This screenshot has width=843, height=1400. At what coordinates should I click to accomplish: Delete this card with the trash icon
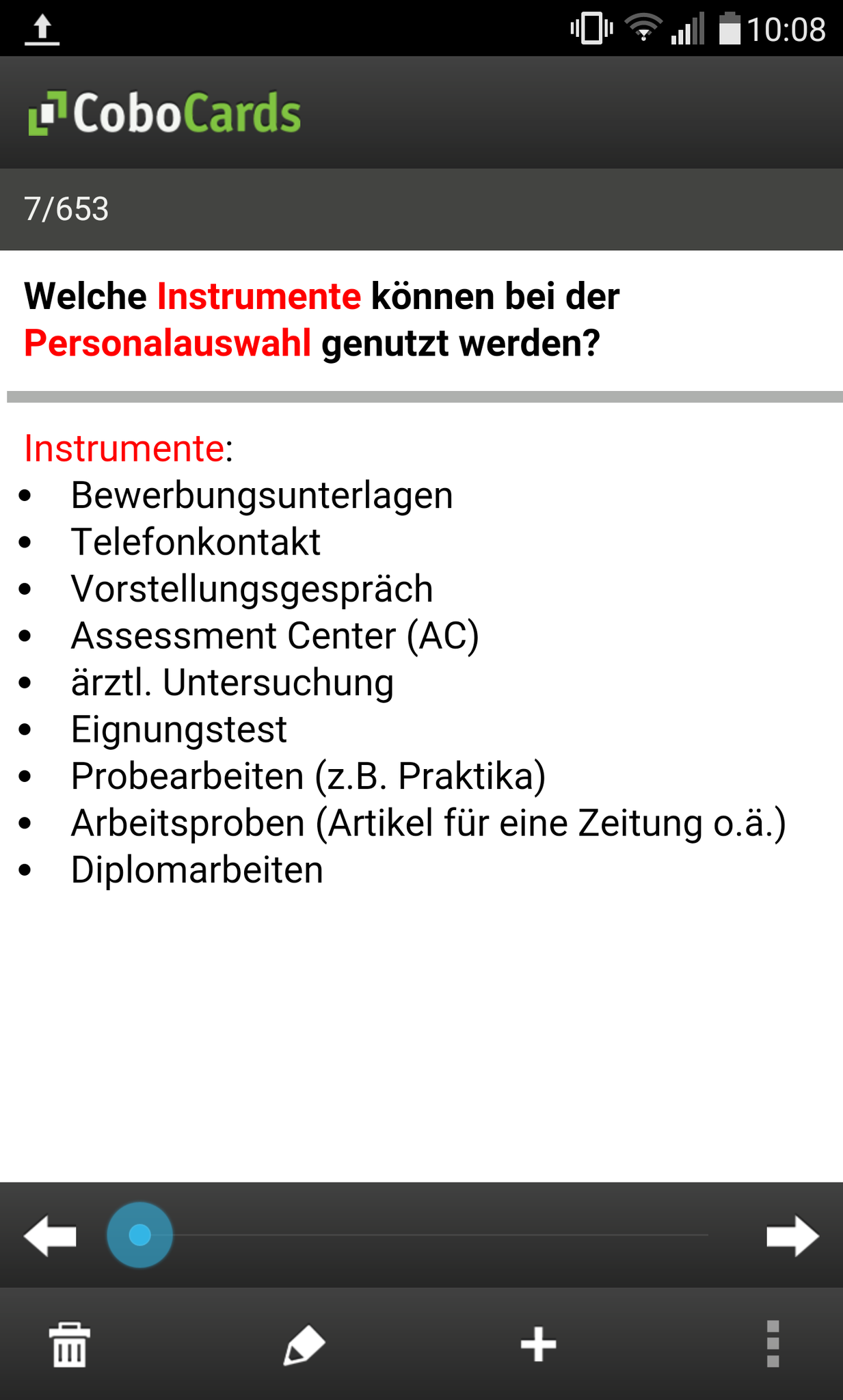pos(70,1344)
